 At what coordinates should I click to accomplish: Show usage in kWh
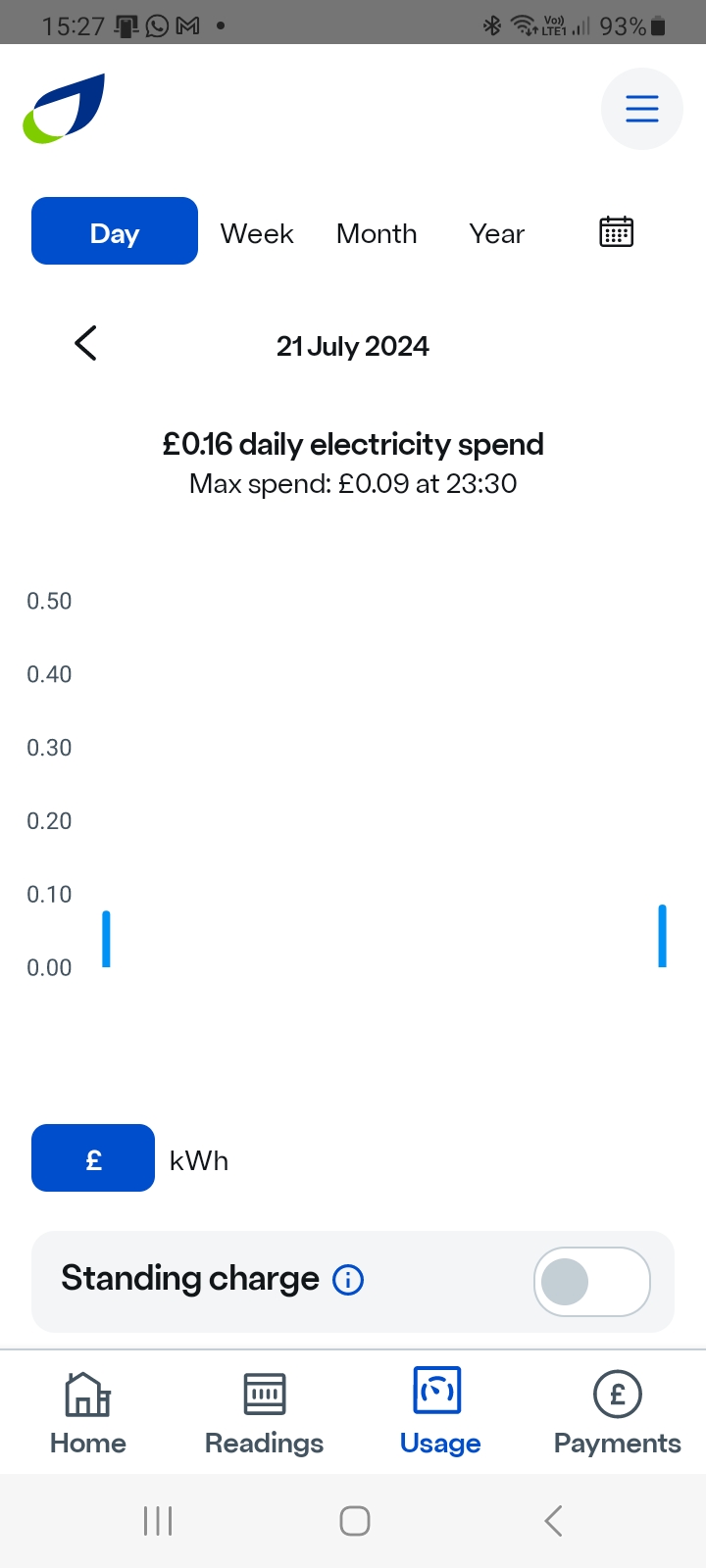[199, 1160]
